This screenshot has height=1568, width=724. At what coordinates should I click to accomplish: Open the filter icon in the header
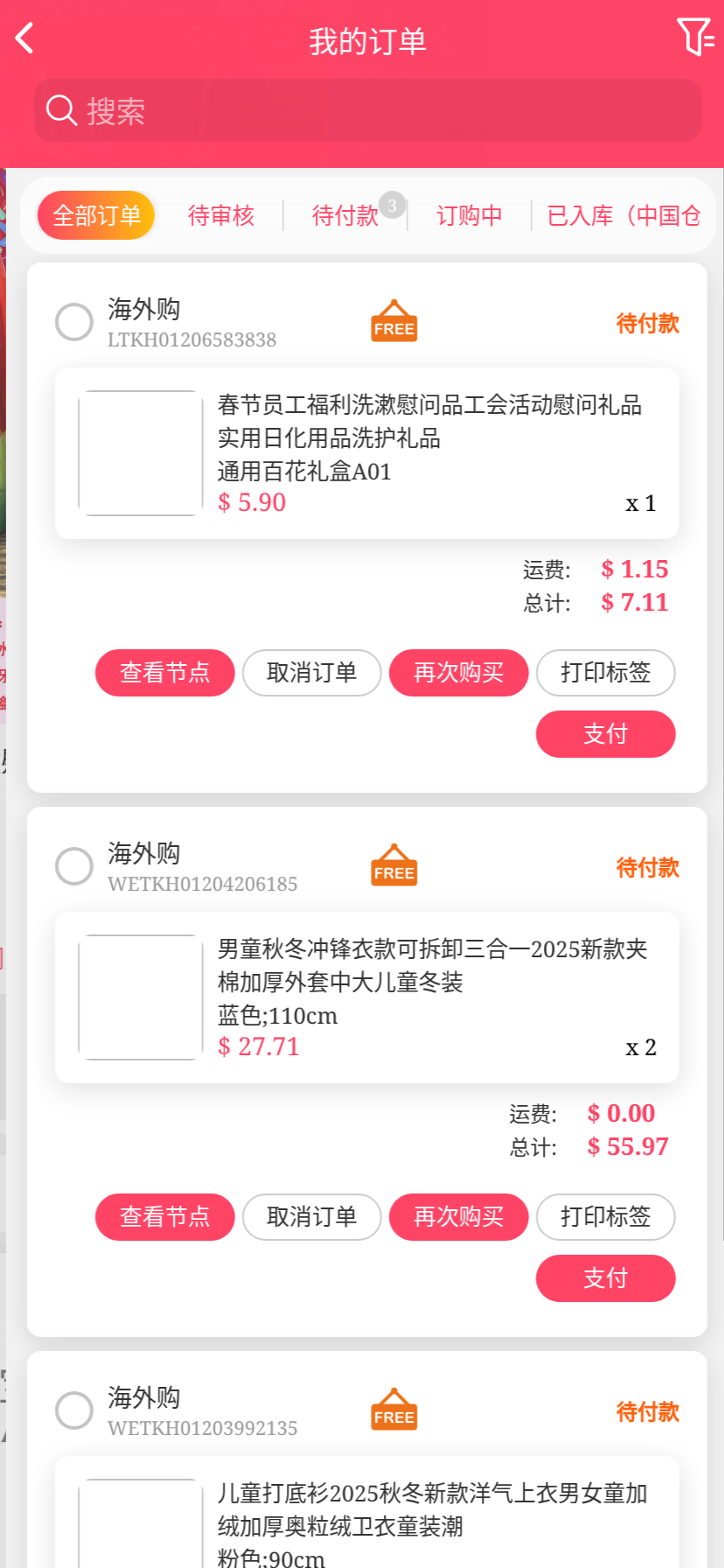[x=695, y=38]
